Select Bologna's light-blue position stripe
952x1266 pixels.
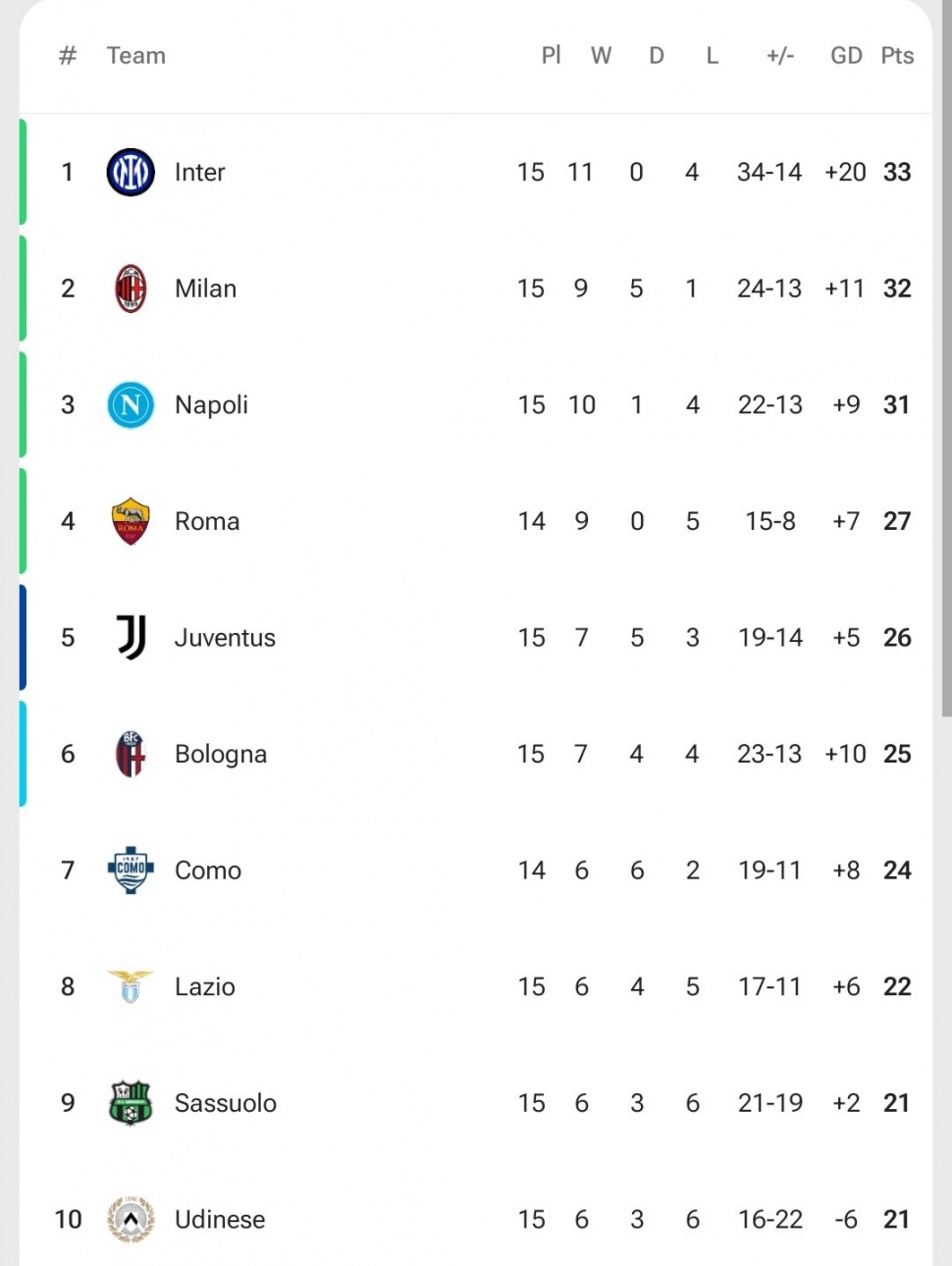(x=21, y=753)
